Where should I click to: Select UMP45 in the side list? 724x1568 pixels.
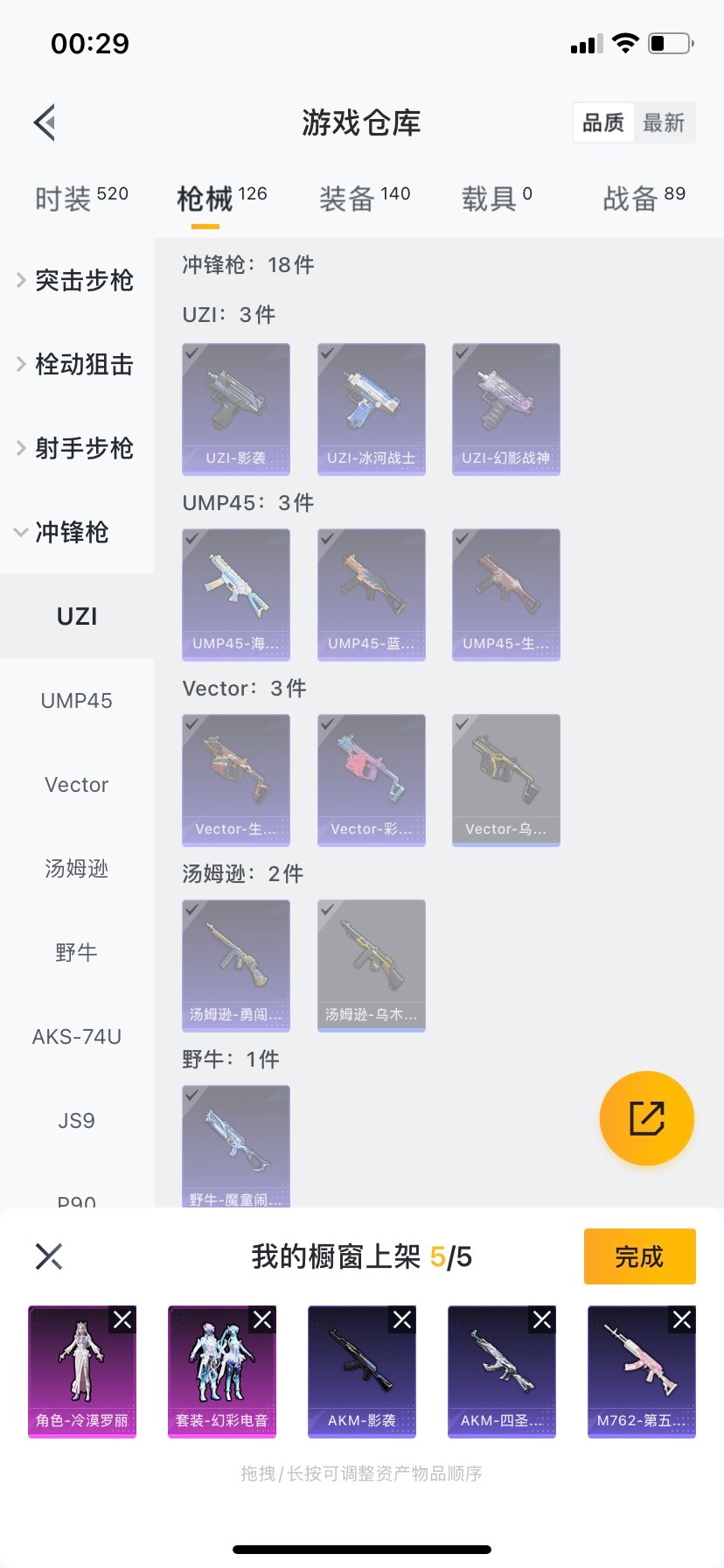pos(76,700)
